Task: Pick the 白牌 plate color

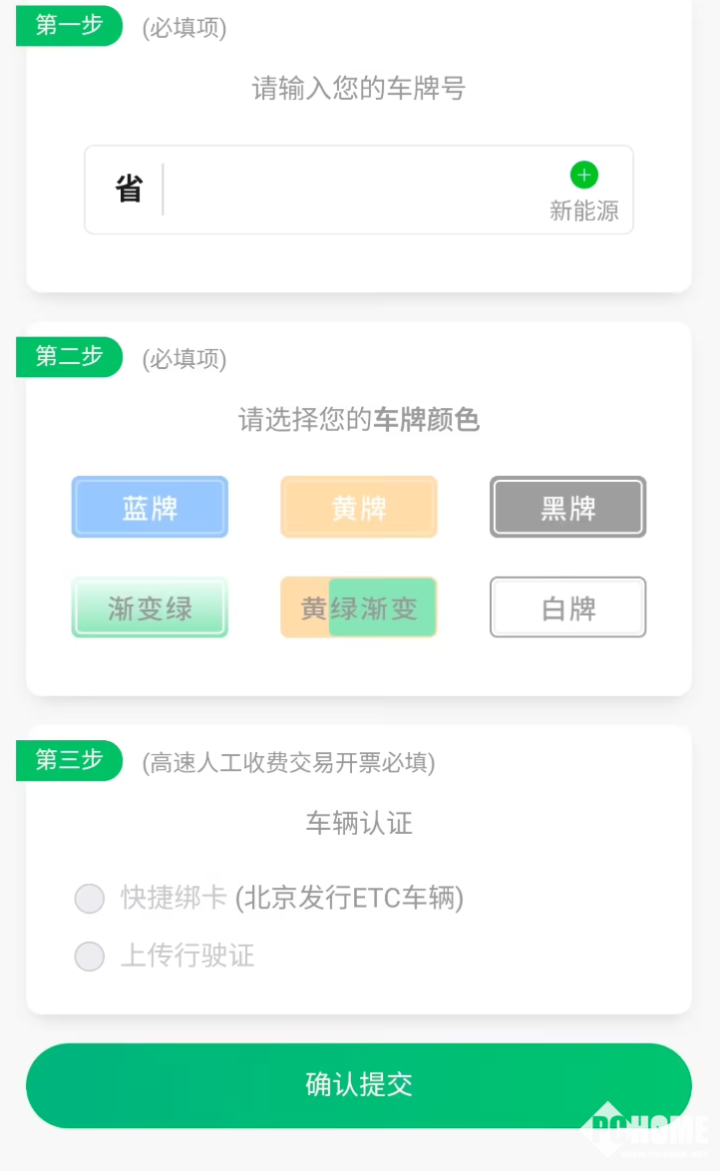Action: (568, 607)
